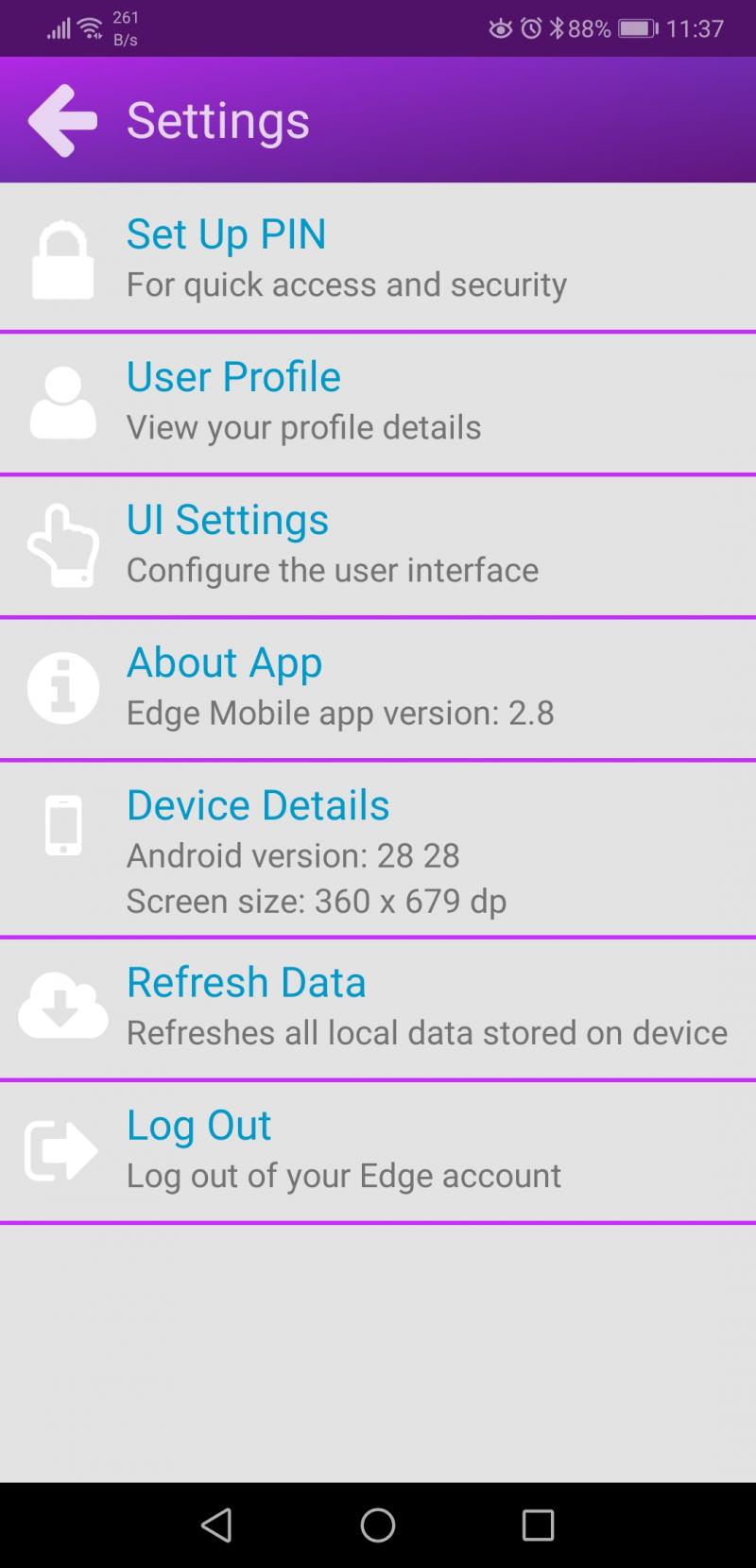Screen dimensions: 756x1568
Task: Log out of the Edge account
Action: pos(378,1151)
